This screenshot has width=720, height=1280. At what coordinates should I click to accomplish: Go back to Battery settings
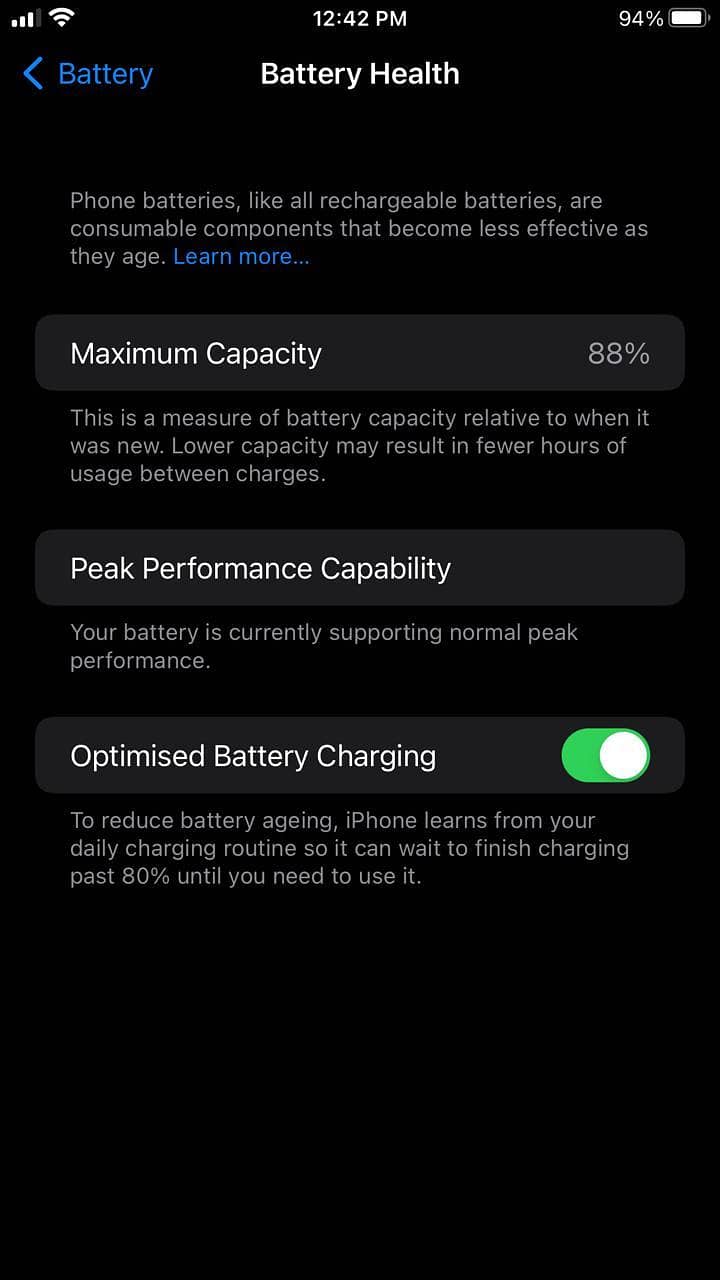coord(88,74)
